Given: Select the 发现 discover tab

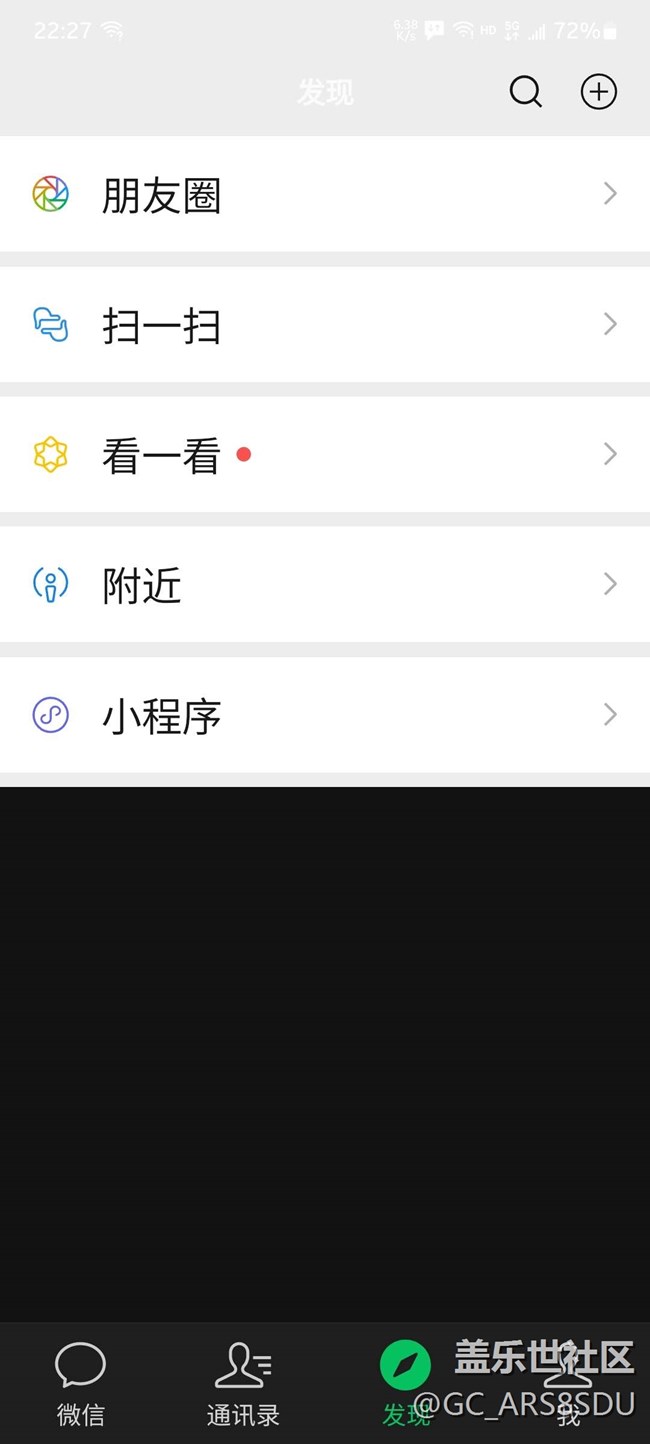Looking at the screenshot, I should 405,1382.
